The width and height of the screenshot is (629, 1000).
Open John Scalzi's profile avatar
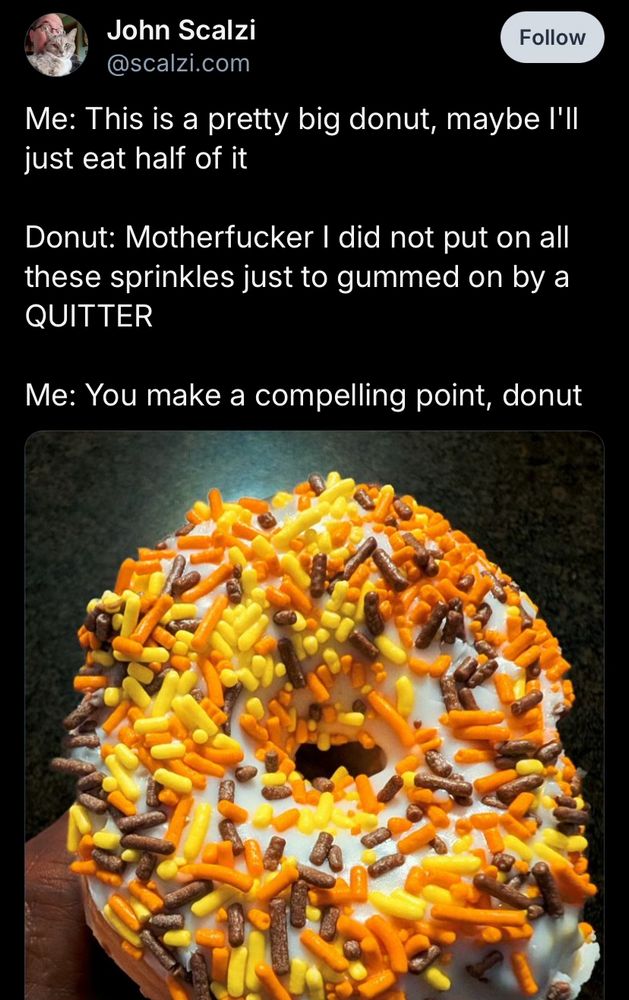point(56,45)
